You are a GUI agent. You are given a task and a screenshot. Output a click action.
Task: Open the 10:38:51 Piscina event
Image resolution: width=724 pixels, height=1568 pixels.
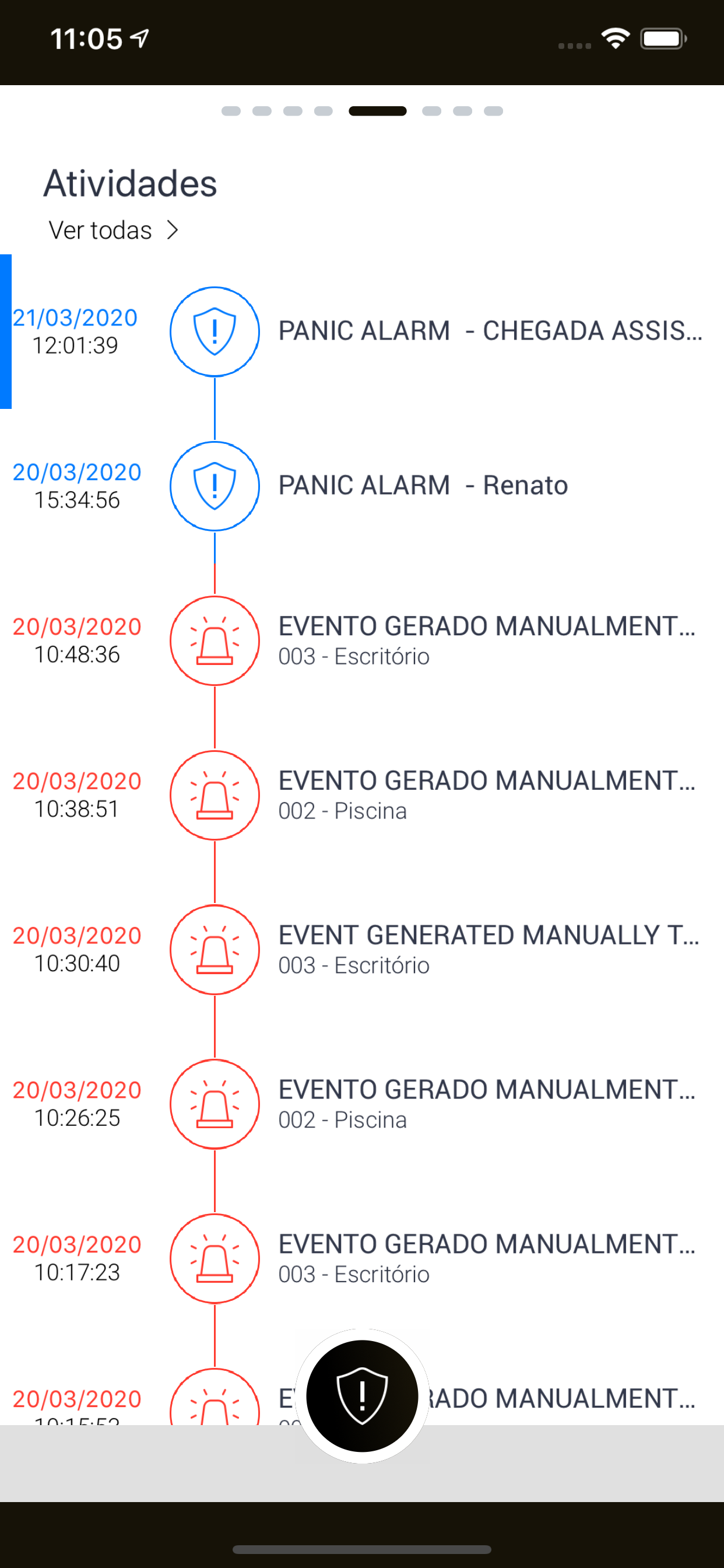[362, 795]
